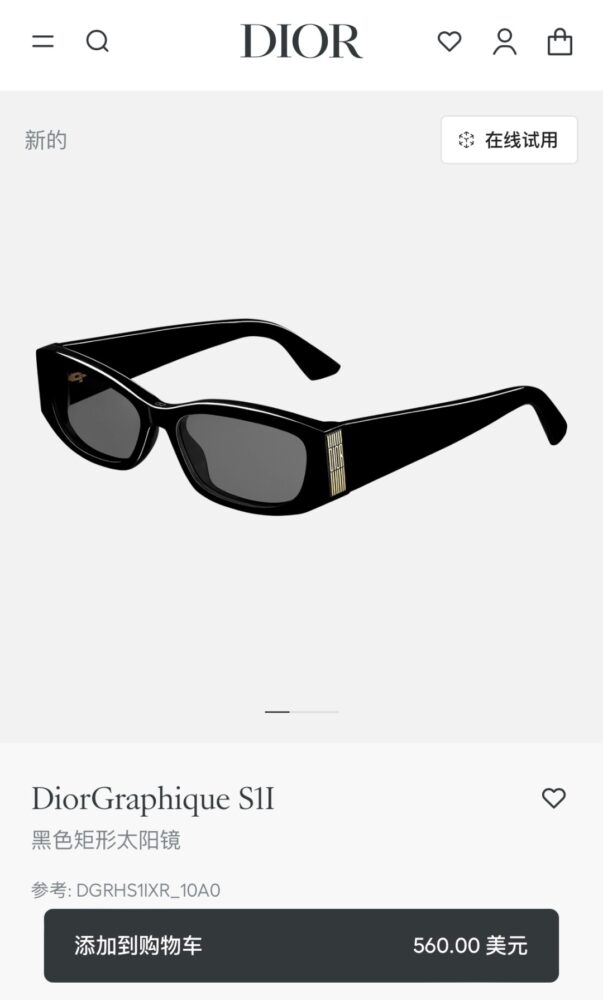The width and height of the screenshot is (603, 1000).
Task: Tap 添加到购物车 to add to cart
Action: coord(302,945)
